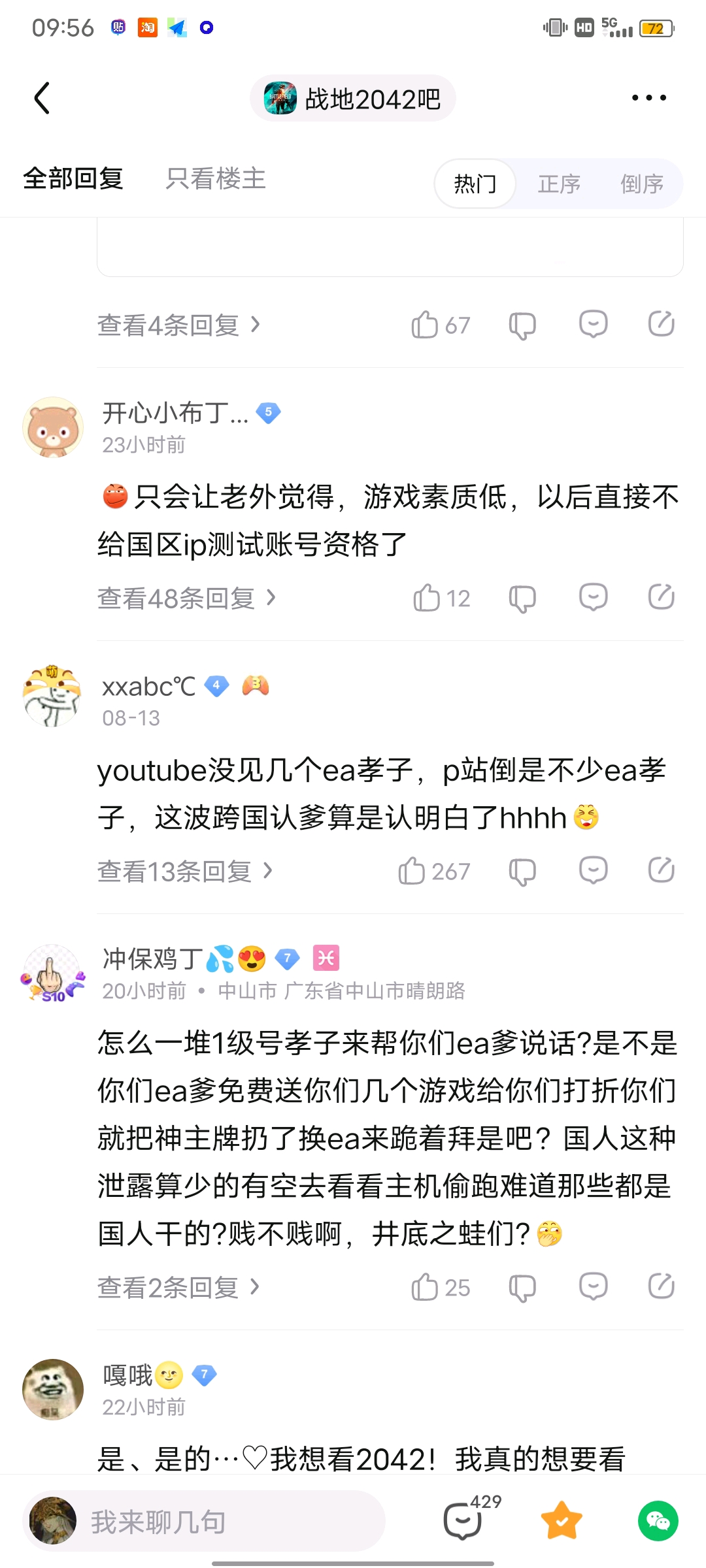Image resolution: width=706 pixels, height=1568 pixels.
Task: Select 正序 sort order
Action: 559,184
